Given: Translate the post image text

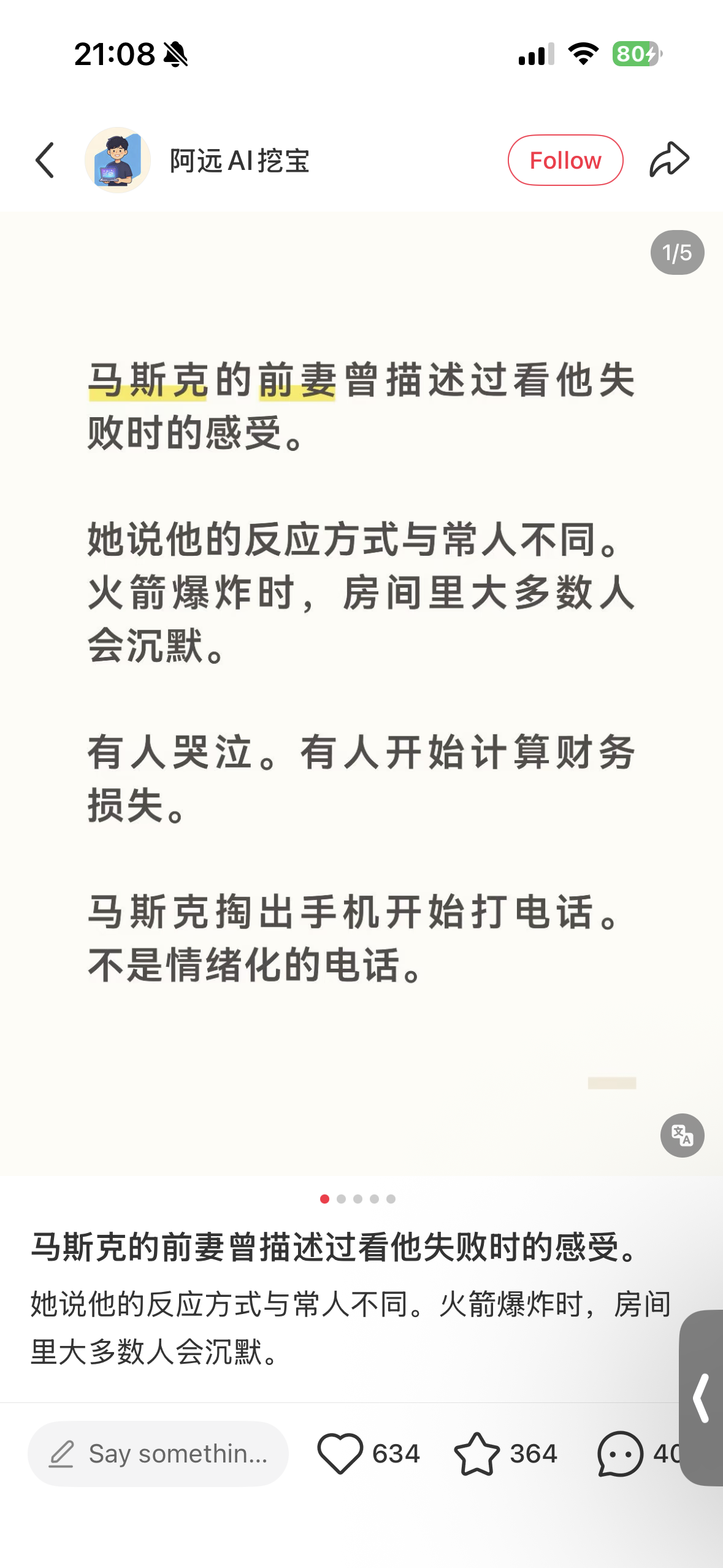Looking at the screenshot, I should click(x=682, y=1136).
